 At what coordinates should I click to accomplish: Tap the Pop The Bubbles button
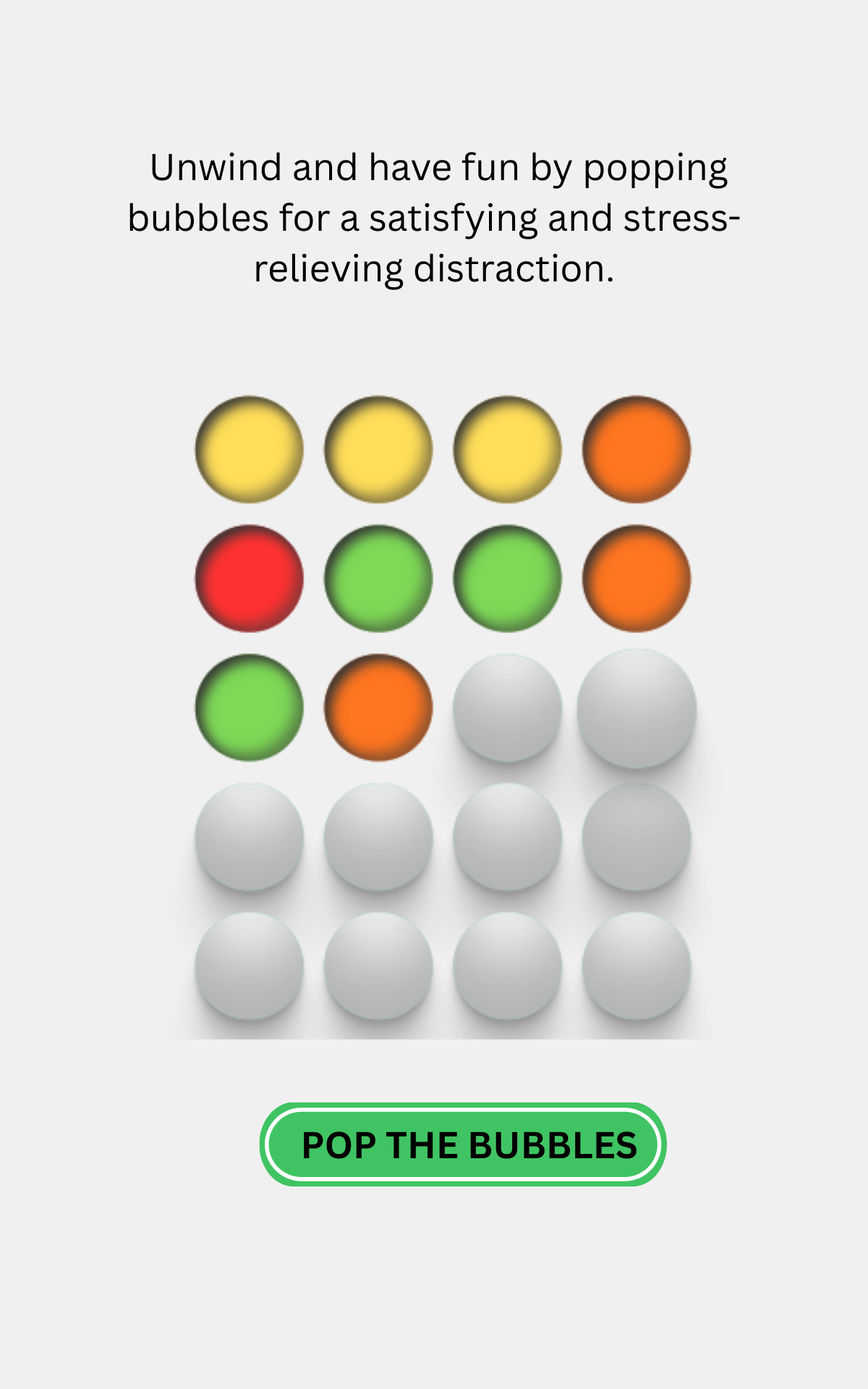(x=463, y=1144)
